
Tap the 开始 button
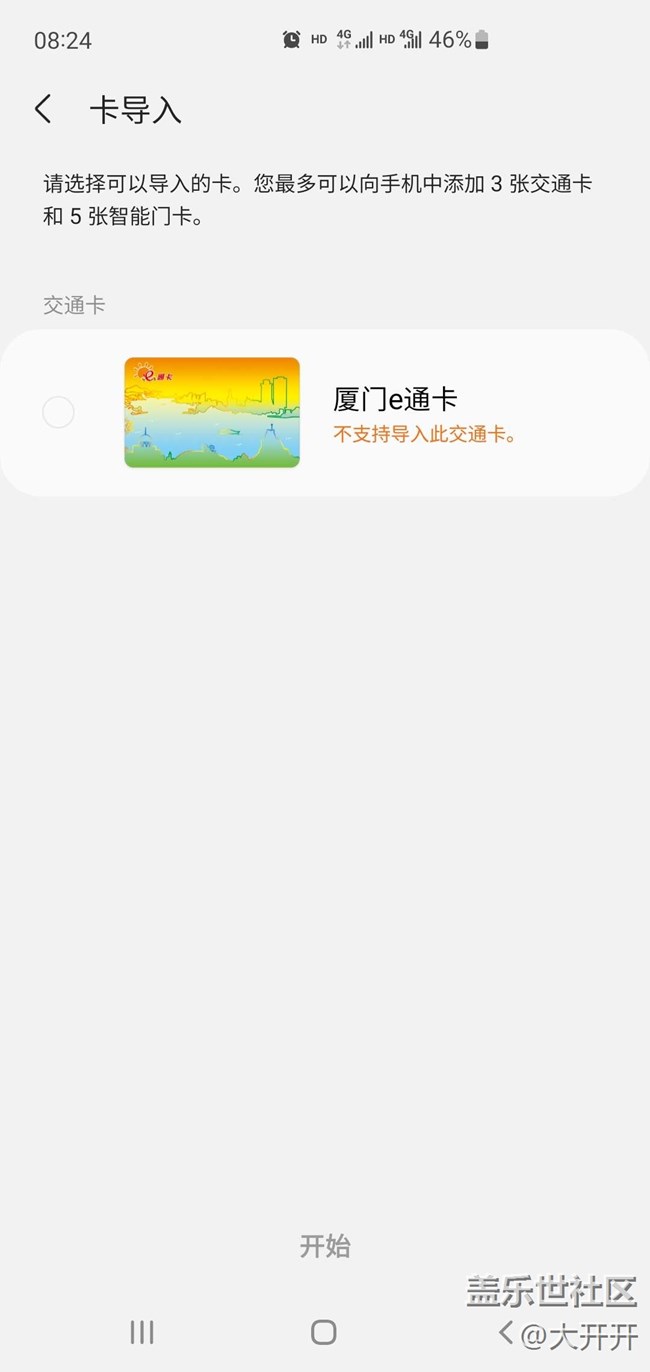pyautogui.click(x=325, y=1246)
